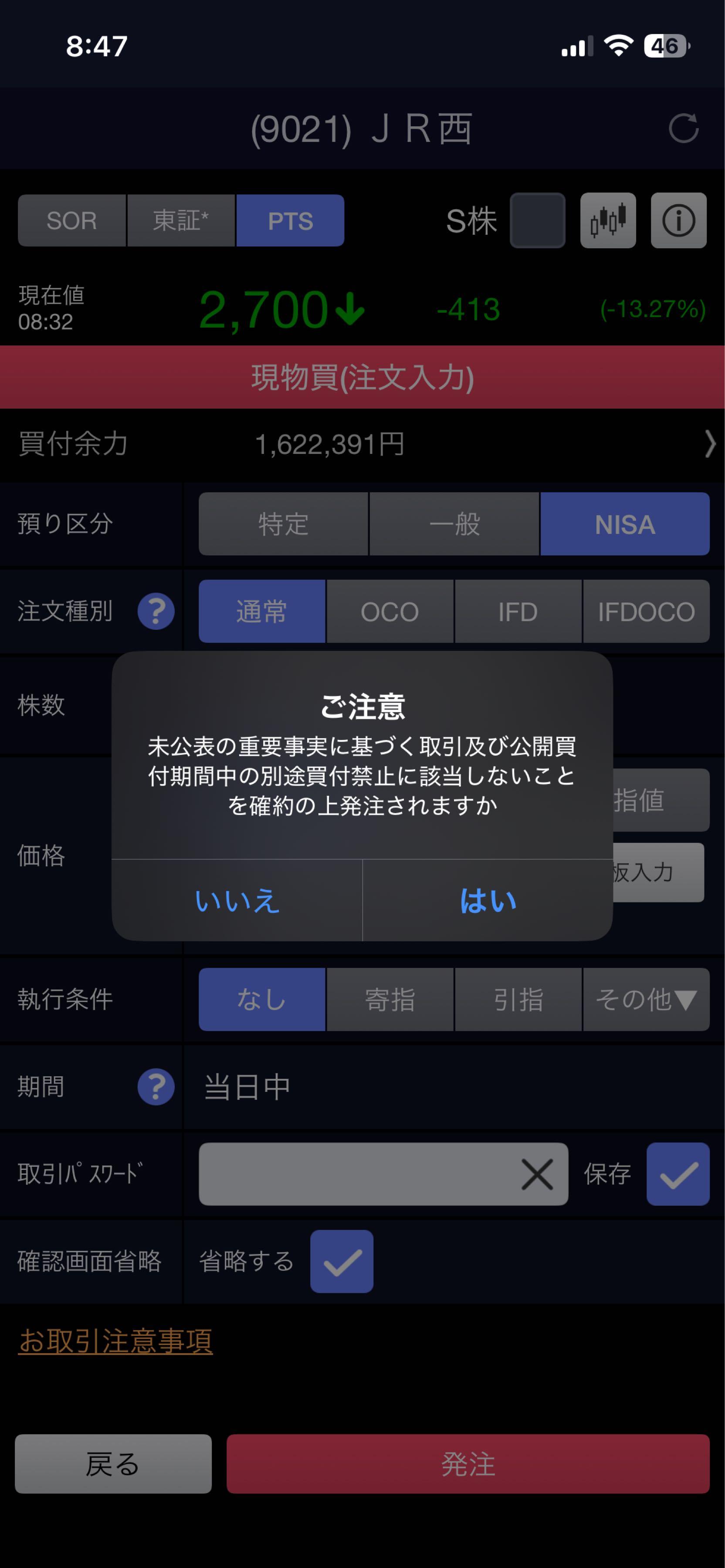Clear the 取引パスワード field with the X icon
The image size is (725, 1568).
(x=538, y=1173)
